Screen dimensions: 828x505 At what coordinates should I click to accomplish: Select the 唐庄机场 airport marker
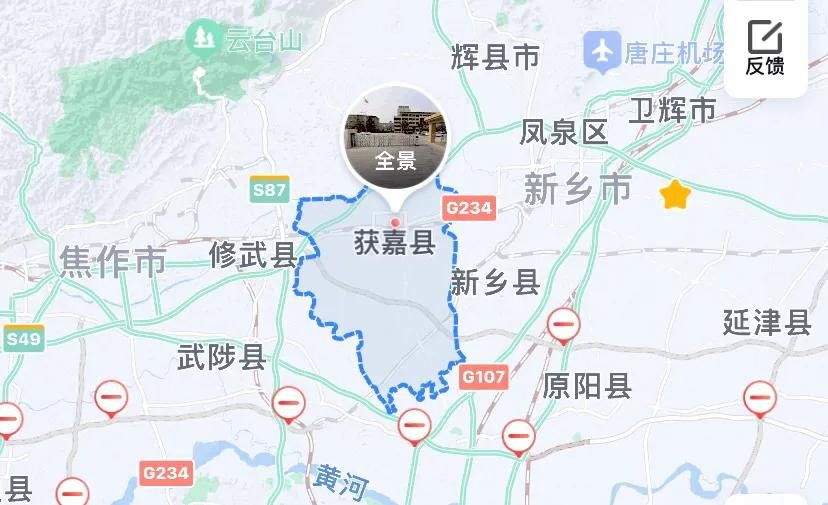point(602,50)
